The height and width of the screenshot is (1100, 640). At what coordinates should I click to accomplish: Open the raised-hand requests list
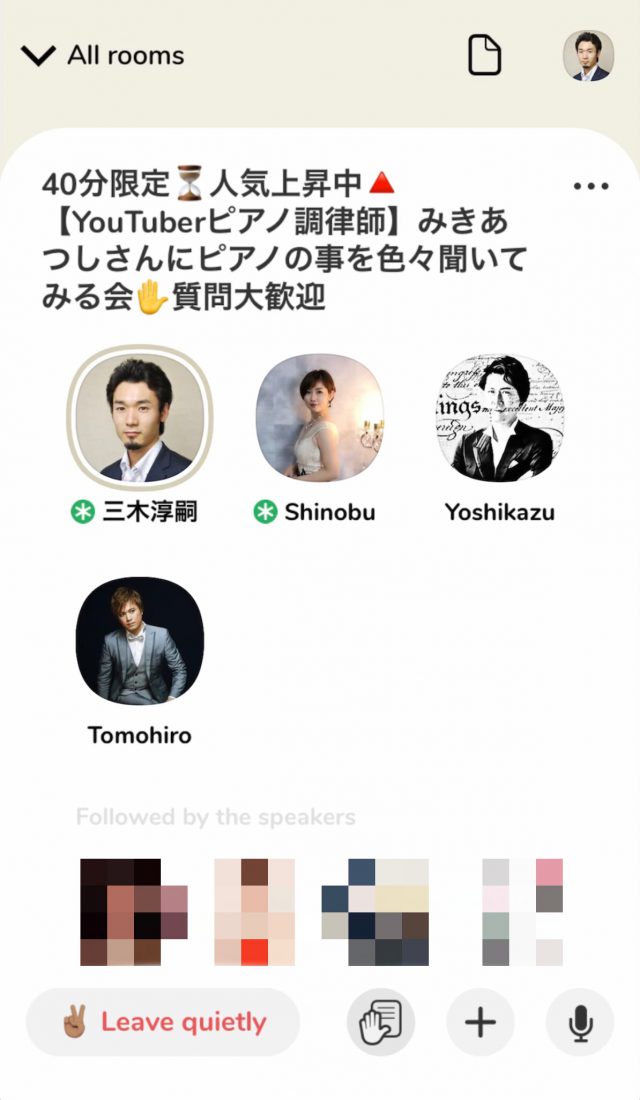coord(380,1022)
